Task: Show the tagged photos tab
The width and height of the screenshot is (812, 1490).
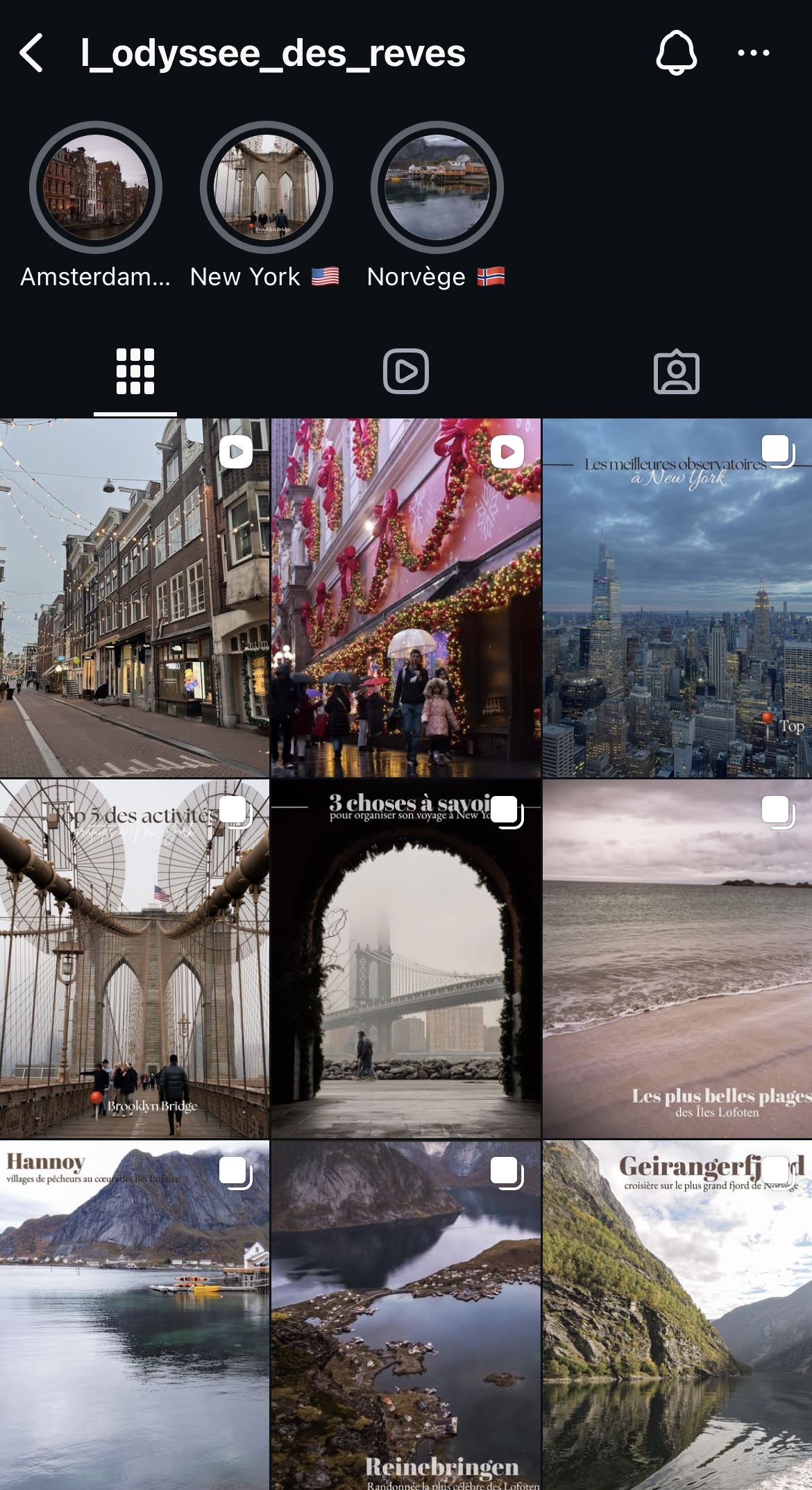Action: (x=676, y=371)
